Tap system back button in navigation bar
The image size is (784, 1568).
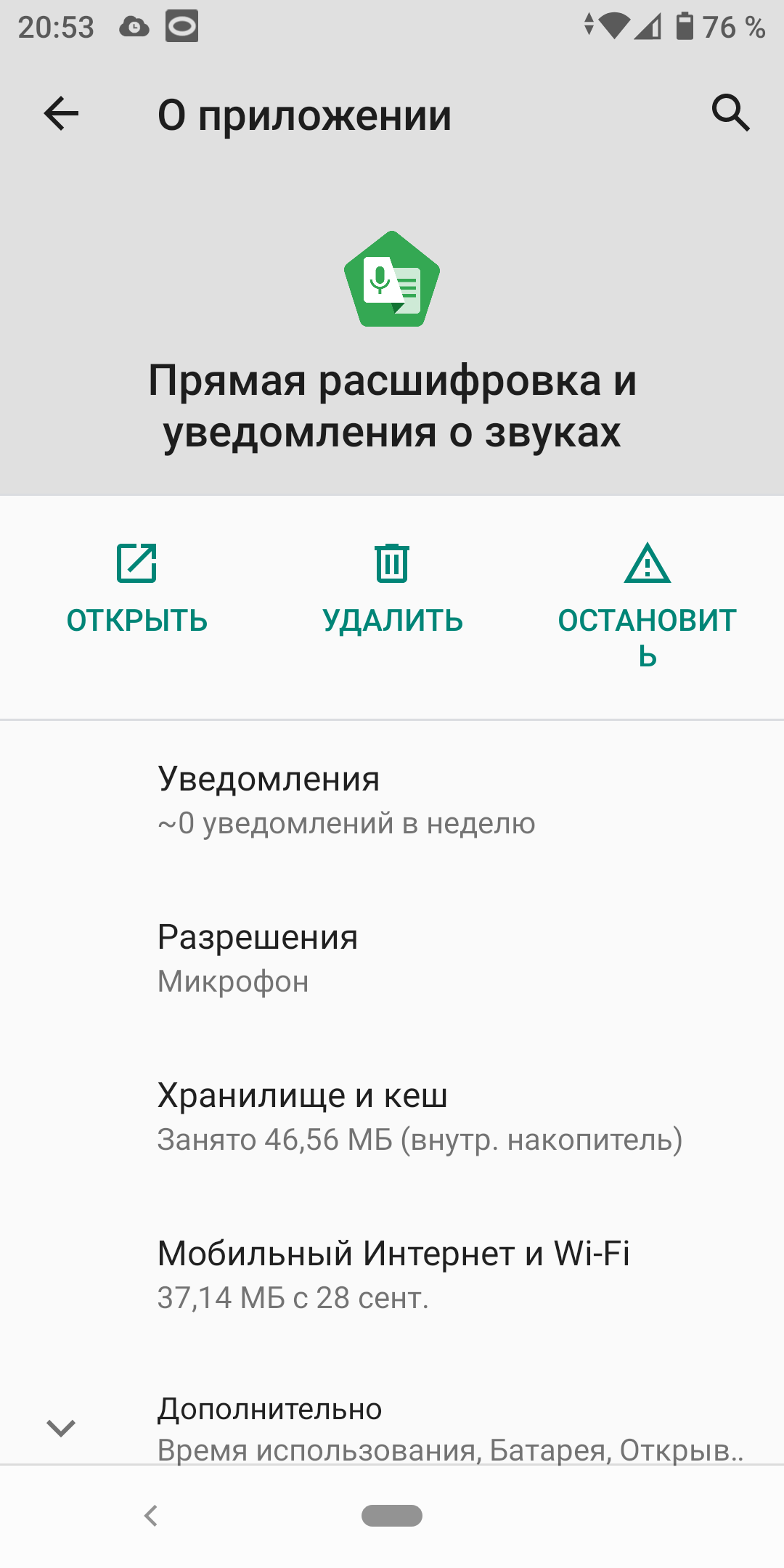pyautogui.click(x=151, y=1516)
